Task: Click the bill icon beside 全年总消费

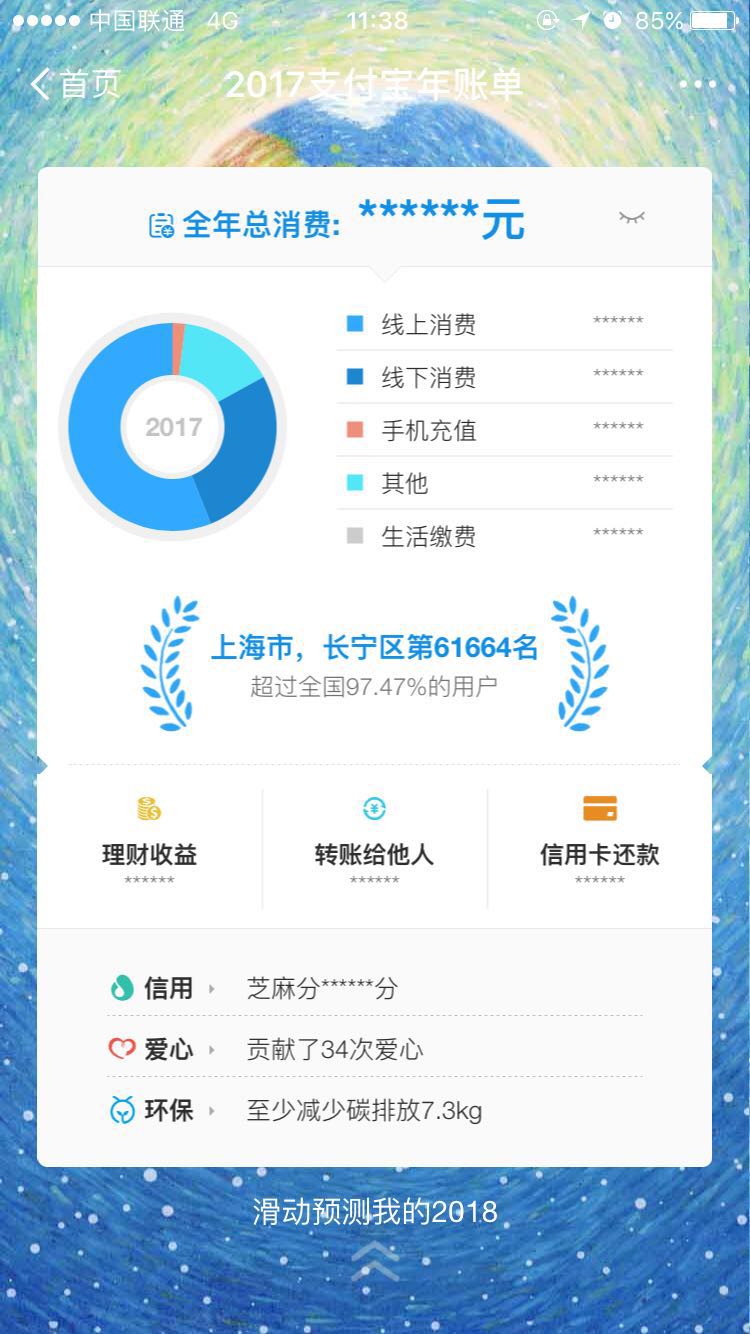Action: 159,224
